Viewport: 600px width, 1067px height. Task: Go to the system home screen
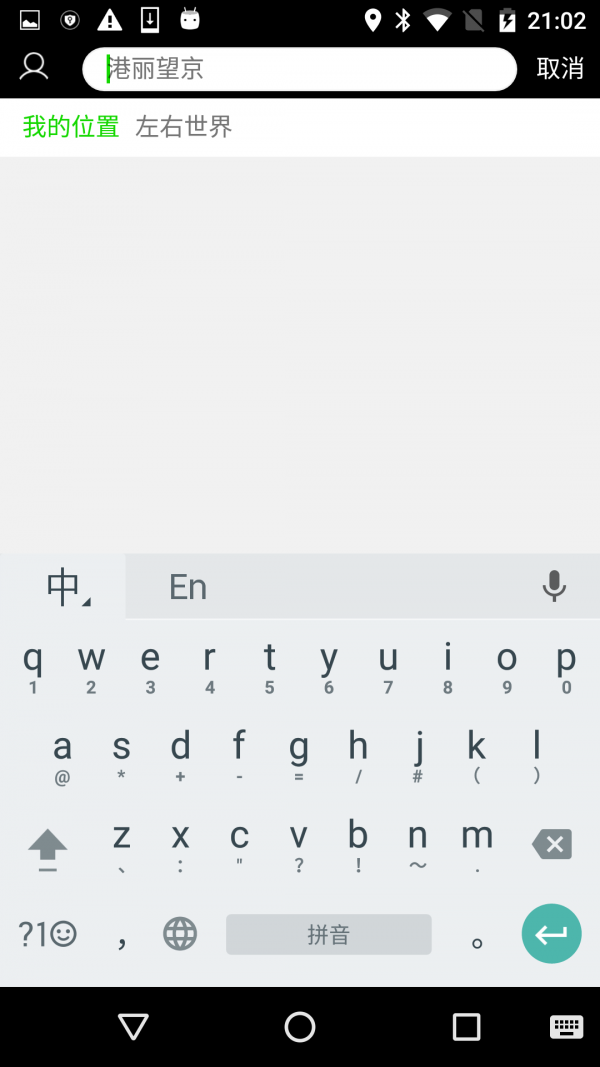(300, 1026)
